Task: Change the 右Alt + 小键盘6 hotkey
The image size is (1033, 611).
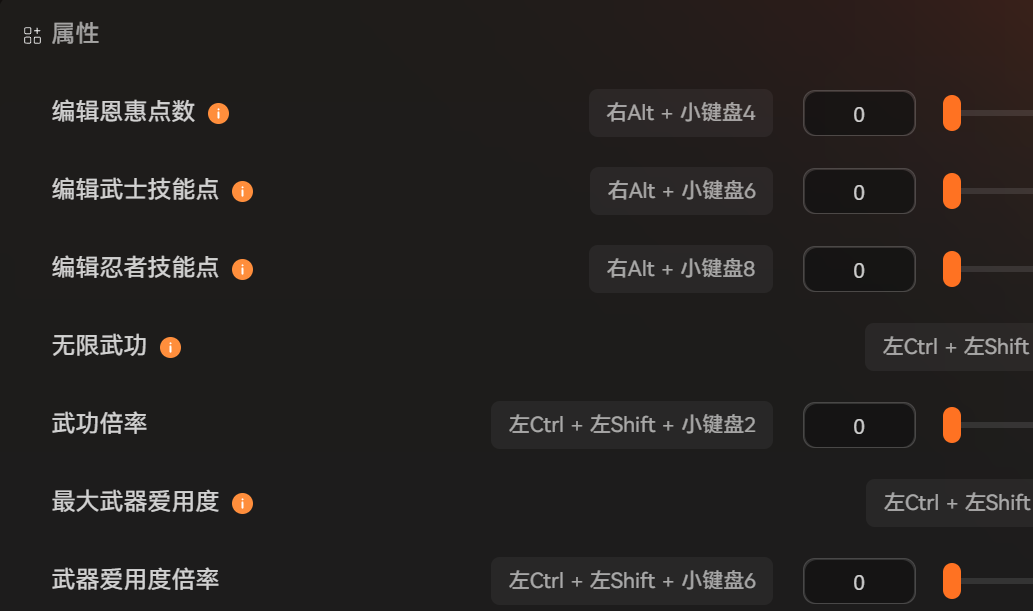Action: tap(680, 191)
